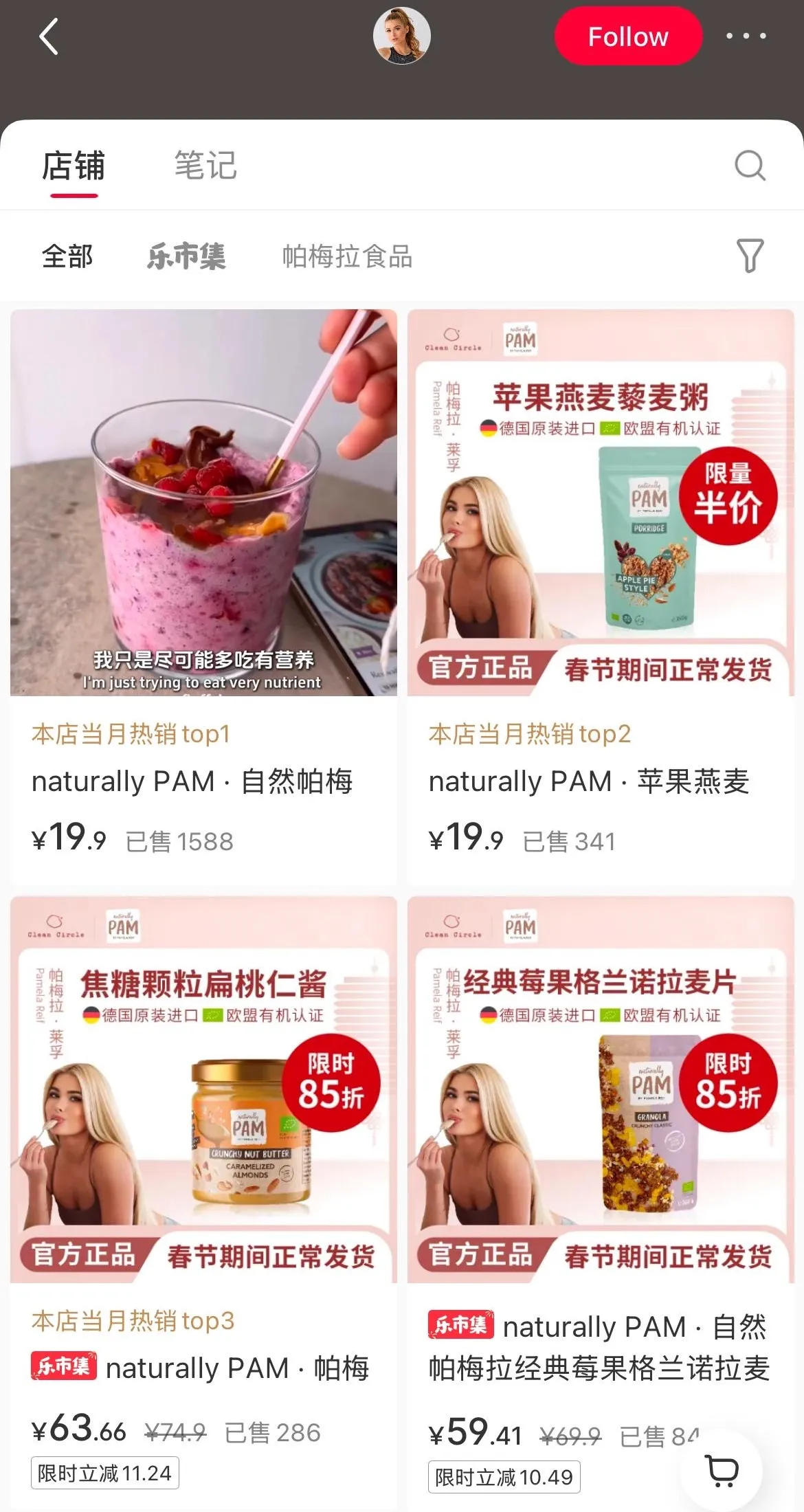Open the 经典莓果格兰诺拉麦片 product

601,1203
